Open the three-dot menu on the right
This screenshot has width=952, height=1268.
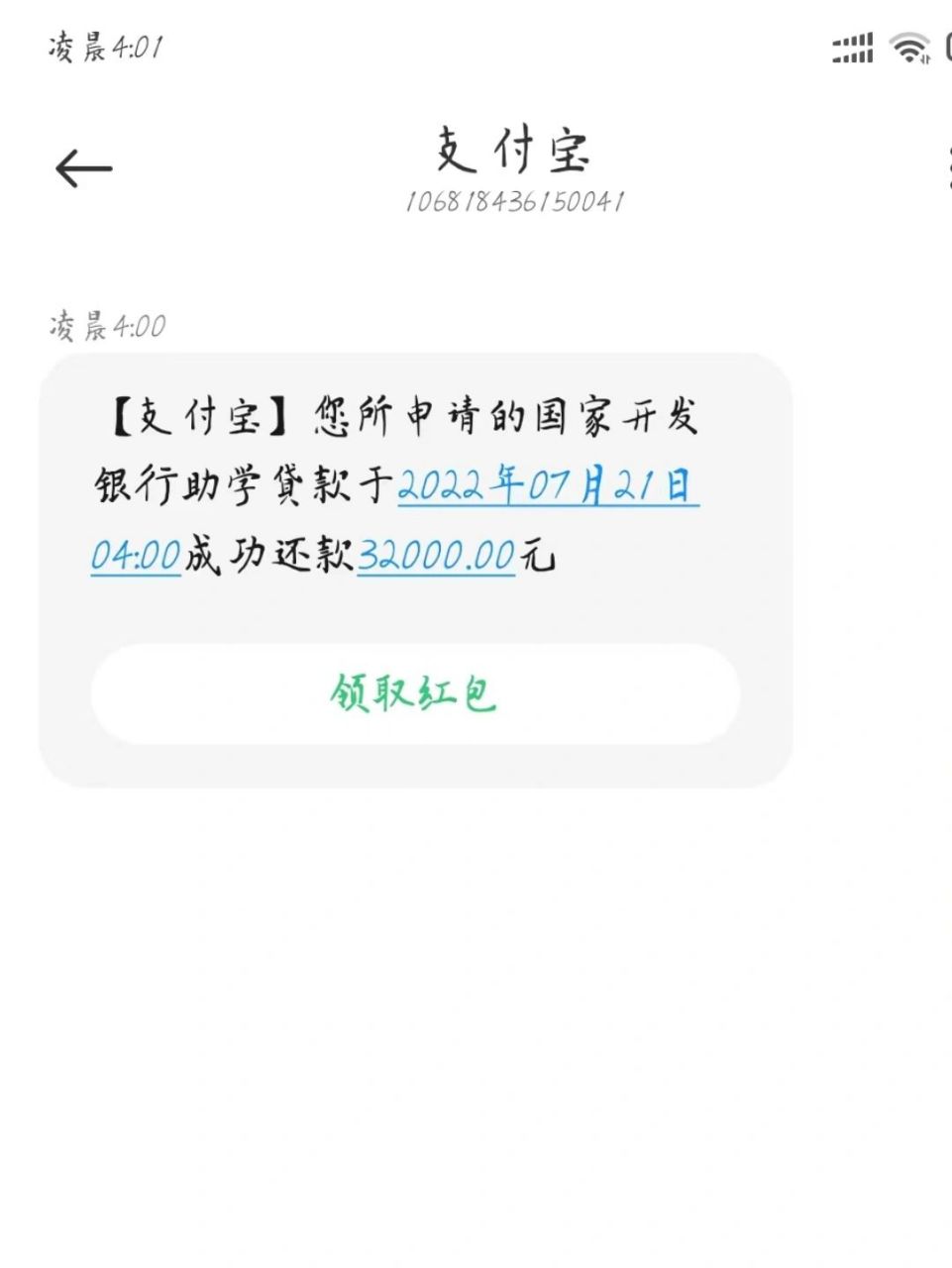point(949,168)
